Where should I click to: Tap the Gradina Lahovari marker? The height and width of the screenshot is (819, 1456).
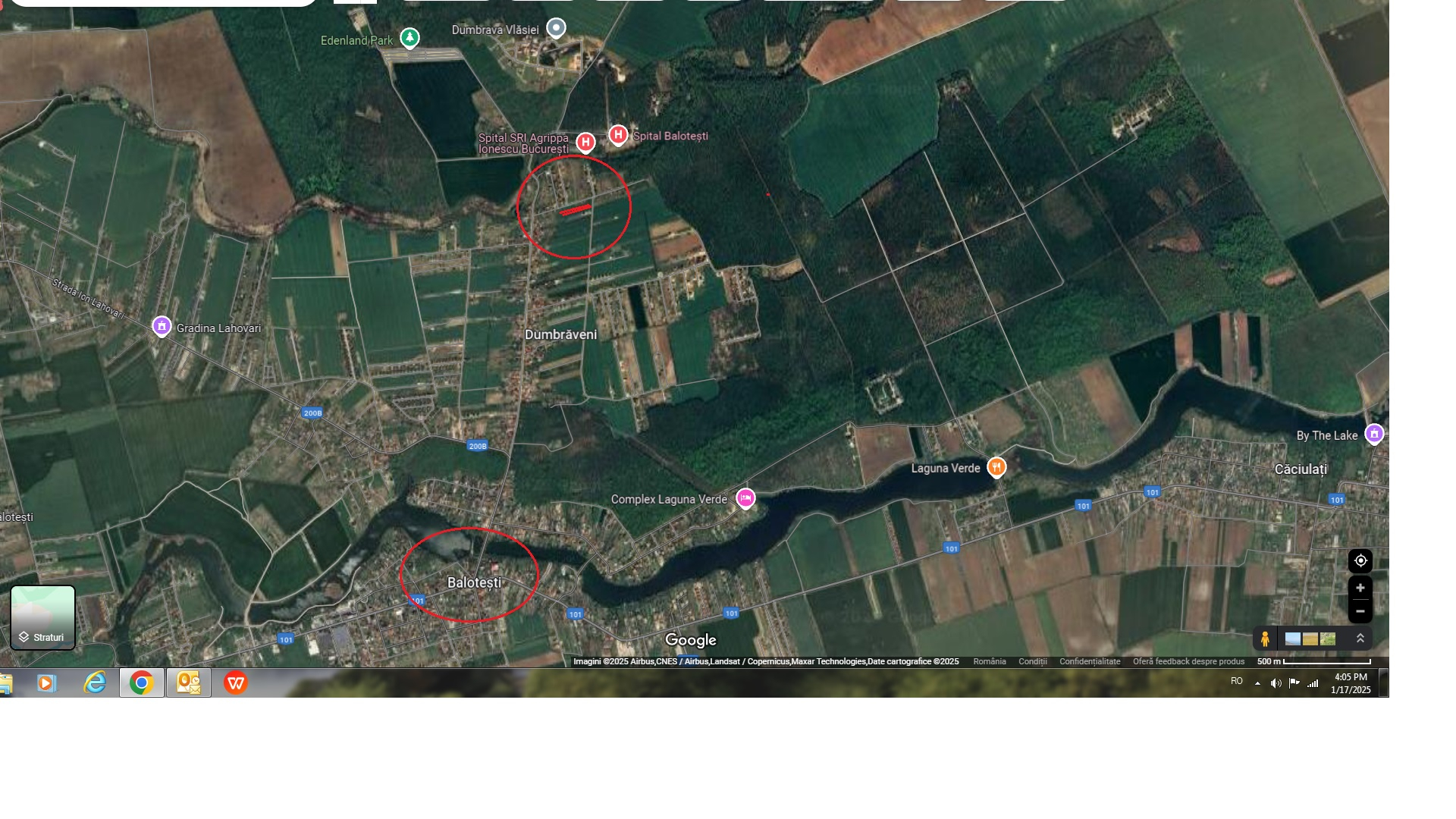162,326
